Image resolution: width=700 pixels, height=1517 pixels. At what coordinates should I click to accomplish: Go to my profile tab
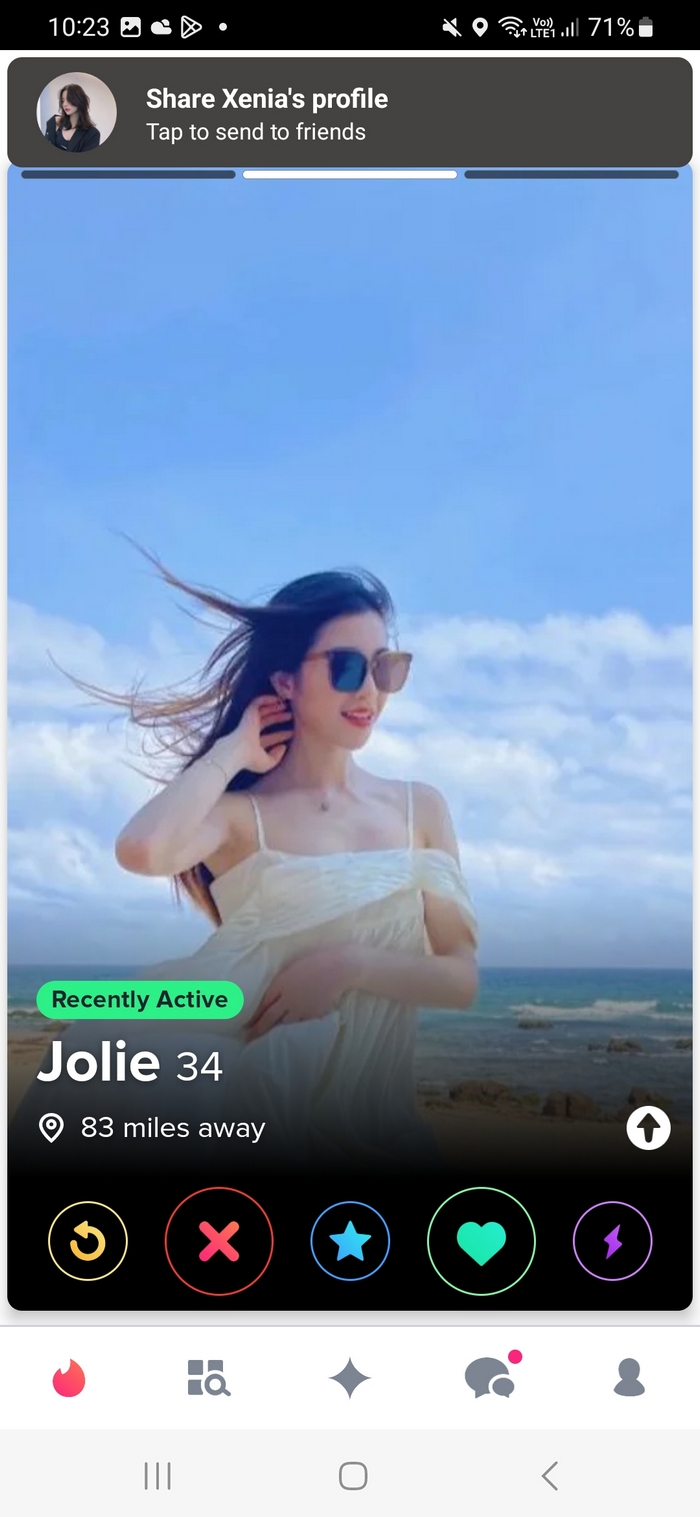(x=629, y=1378)
